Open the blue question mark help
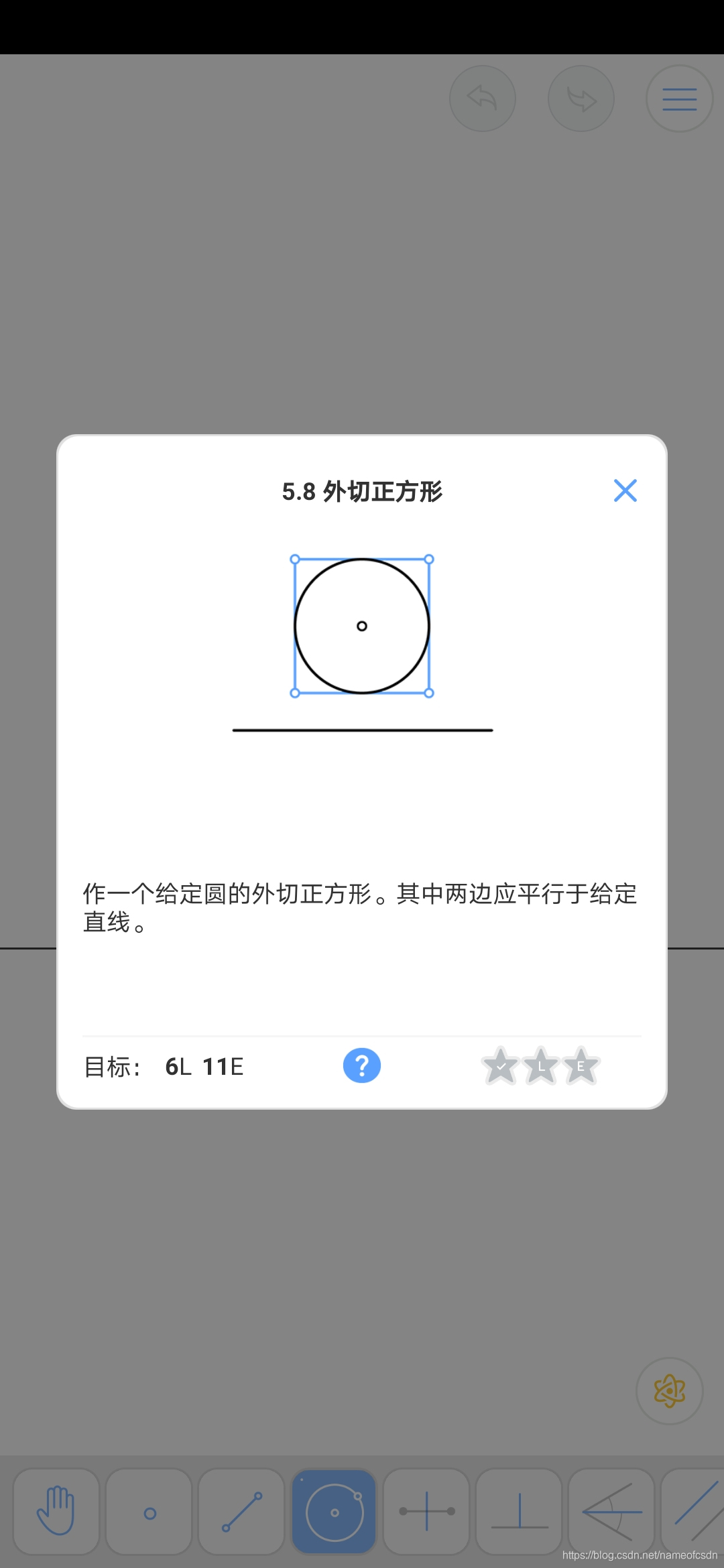This screenshot has width=724, height=1568. [362, 1065]
